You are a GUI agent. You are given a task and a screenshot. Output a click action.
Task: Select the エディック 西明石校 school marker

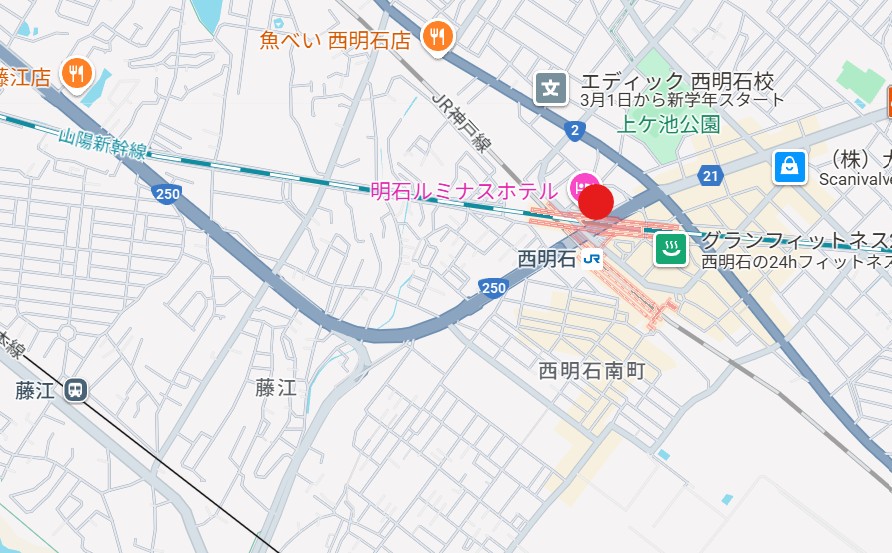click(x=550, y=88)
